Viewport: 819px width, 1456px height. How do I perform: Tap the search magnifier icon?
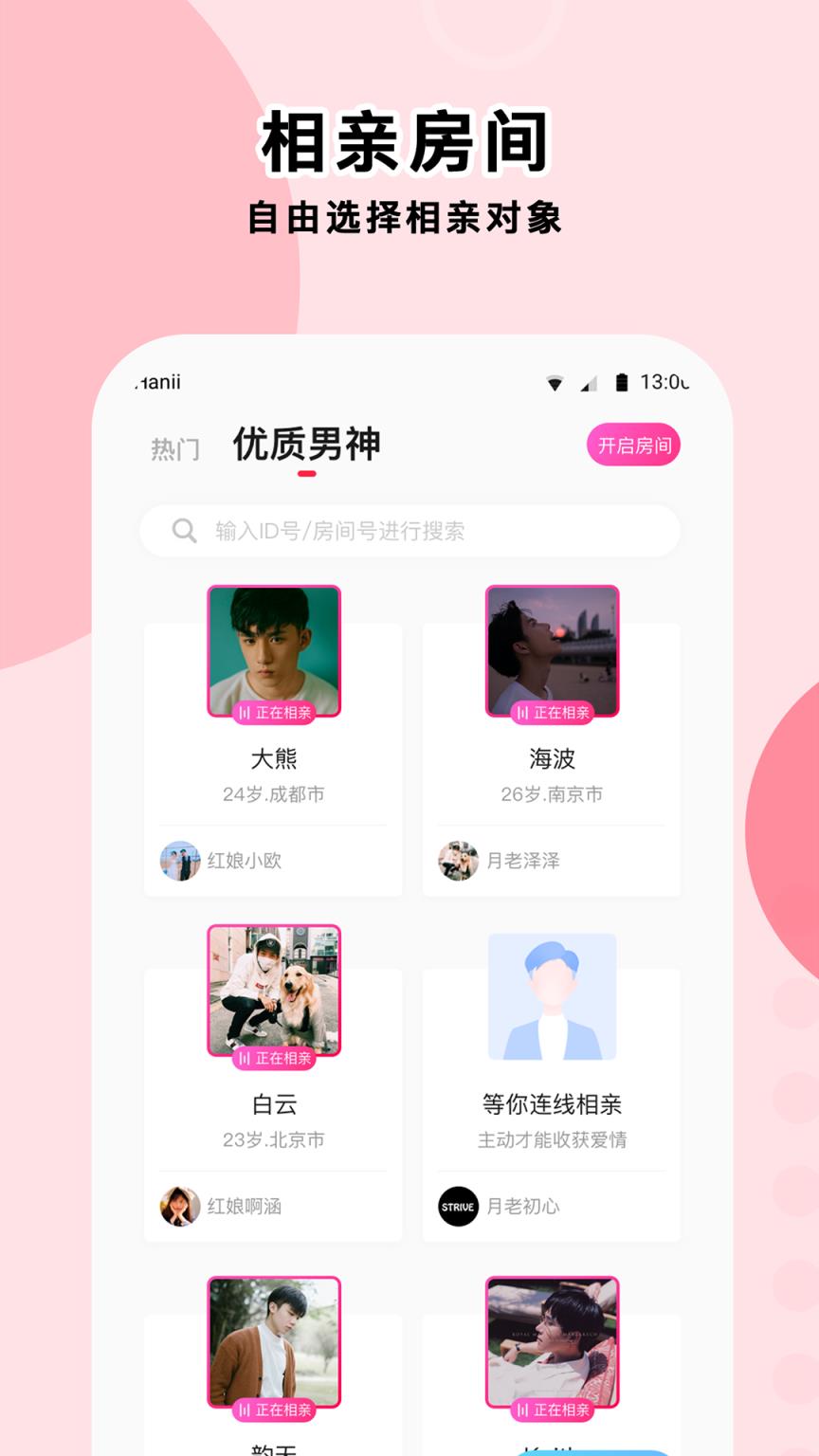(x=181, y=531)
